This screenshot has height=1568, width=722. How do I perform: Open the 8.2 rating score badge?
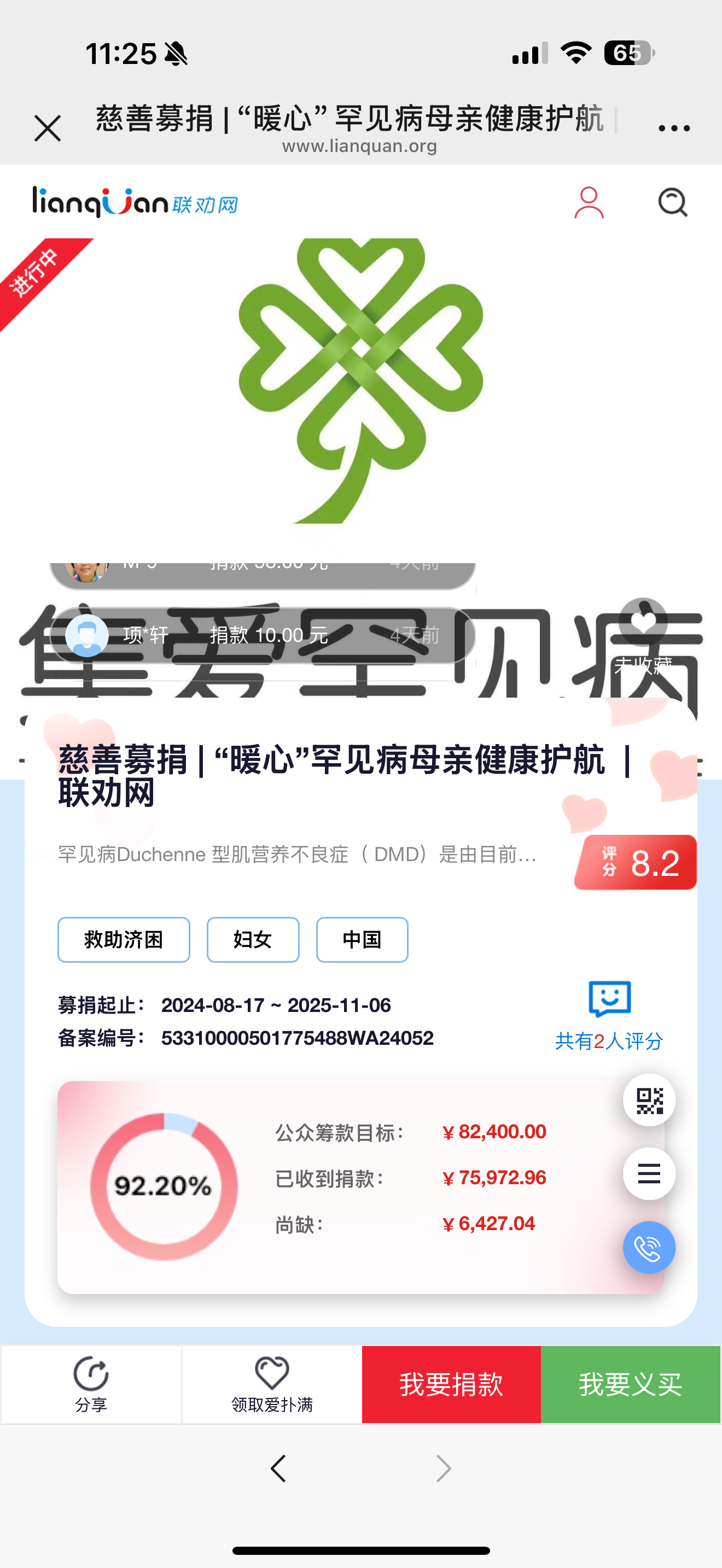(636, 863)
